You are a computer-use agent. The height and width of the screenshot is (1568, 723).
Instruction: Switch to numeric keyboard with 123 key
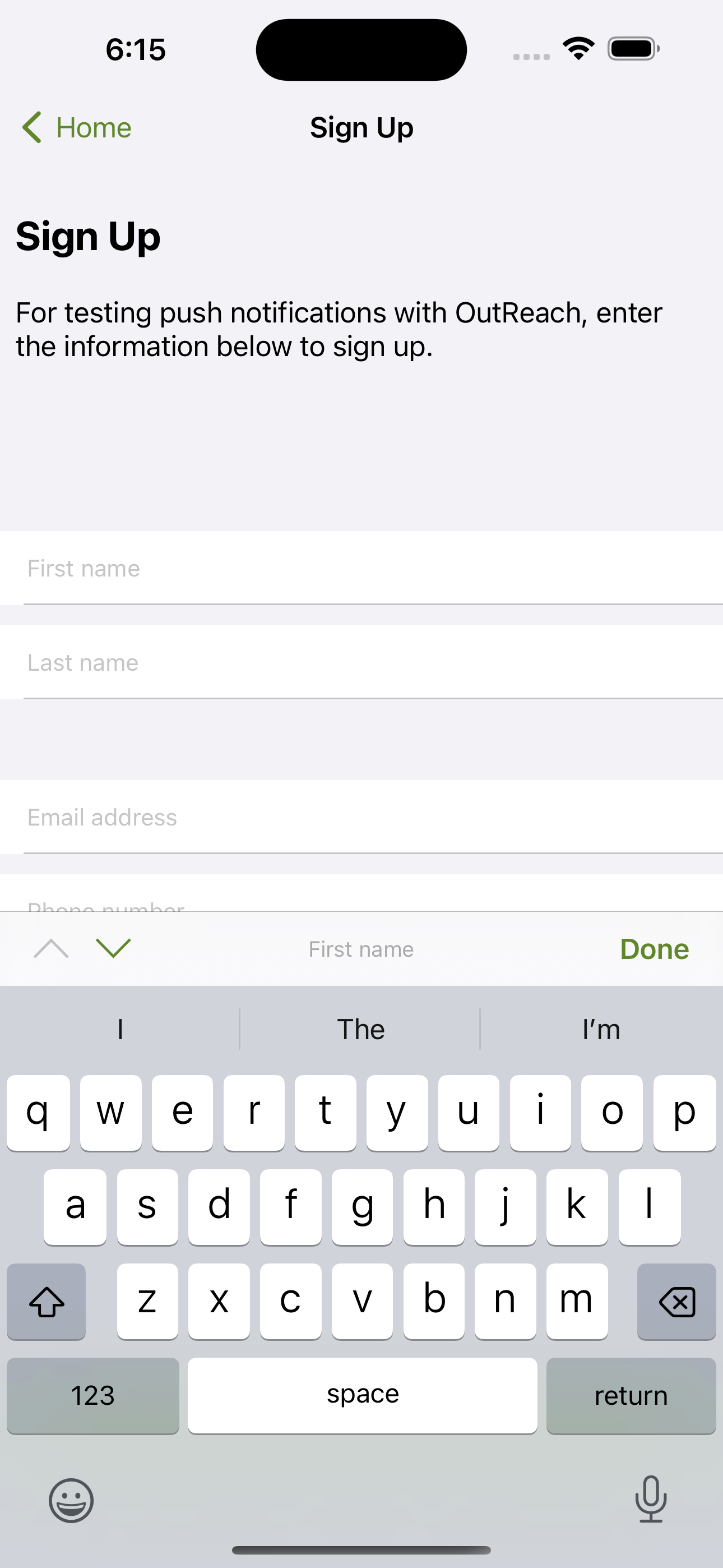click(92, 1395)
